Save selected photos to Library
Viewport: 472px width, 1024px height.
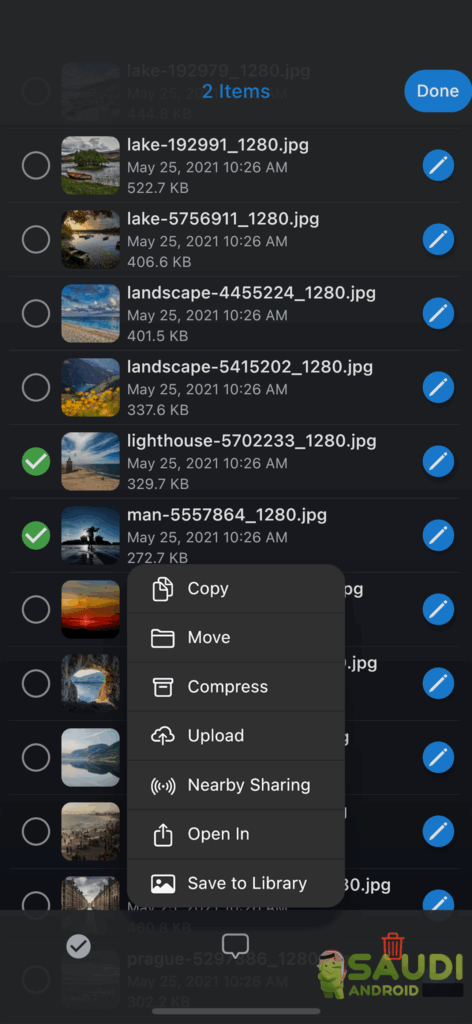point(236,884)
